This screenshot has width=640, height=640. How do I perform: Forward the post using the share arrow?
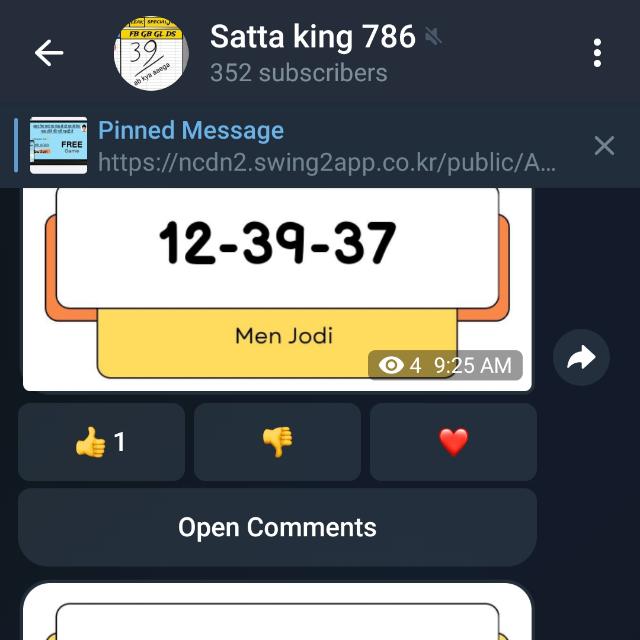pos(581,357)
